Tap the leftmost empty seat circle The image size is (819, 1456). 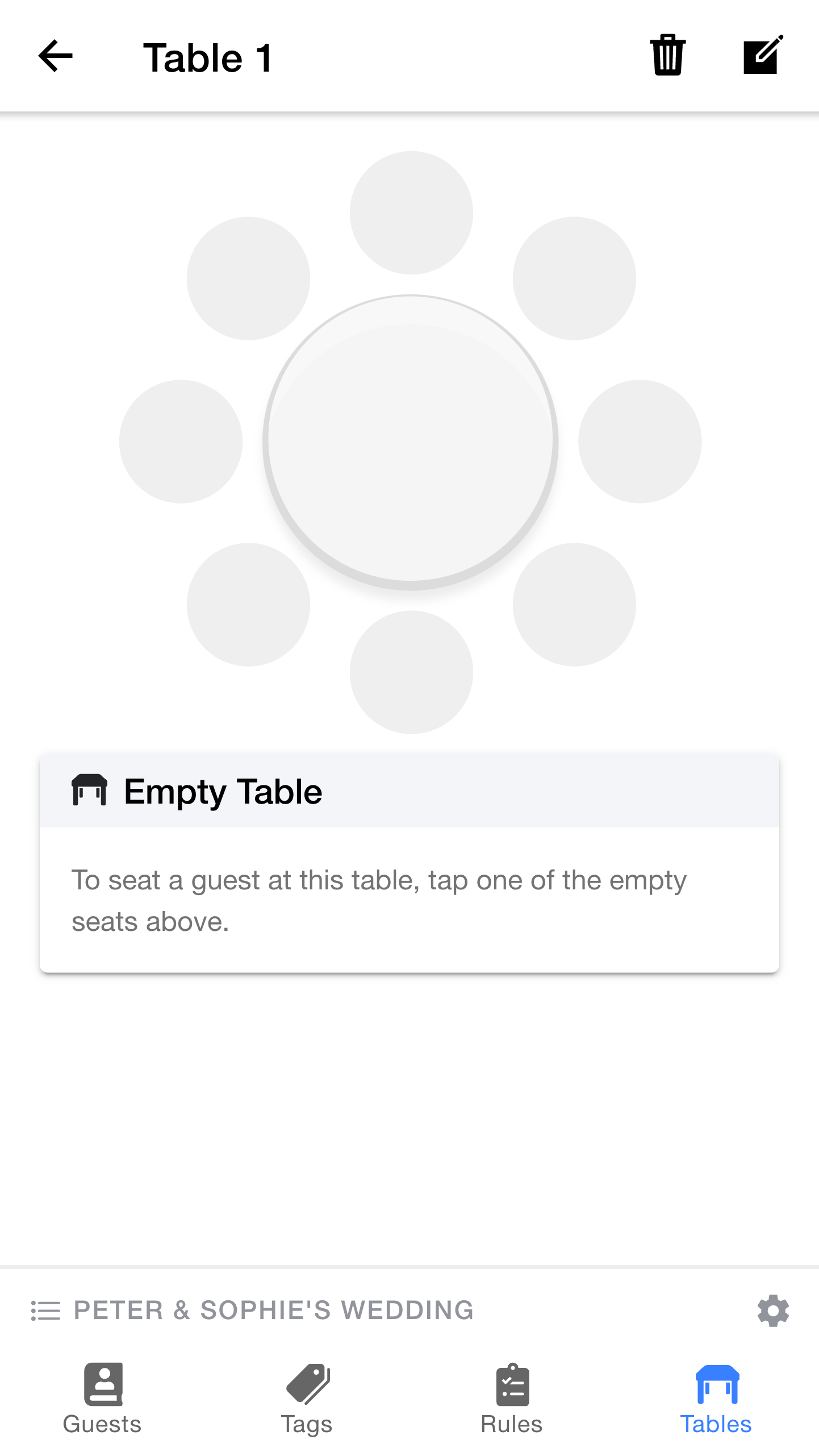[180, 442]
